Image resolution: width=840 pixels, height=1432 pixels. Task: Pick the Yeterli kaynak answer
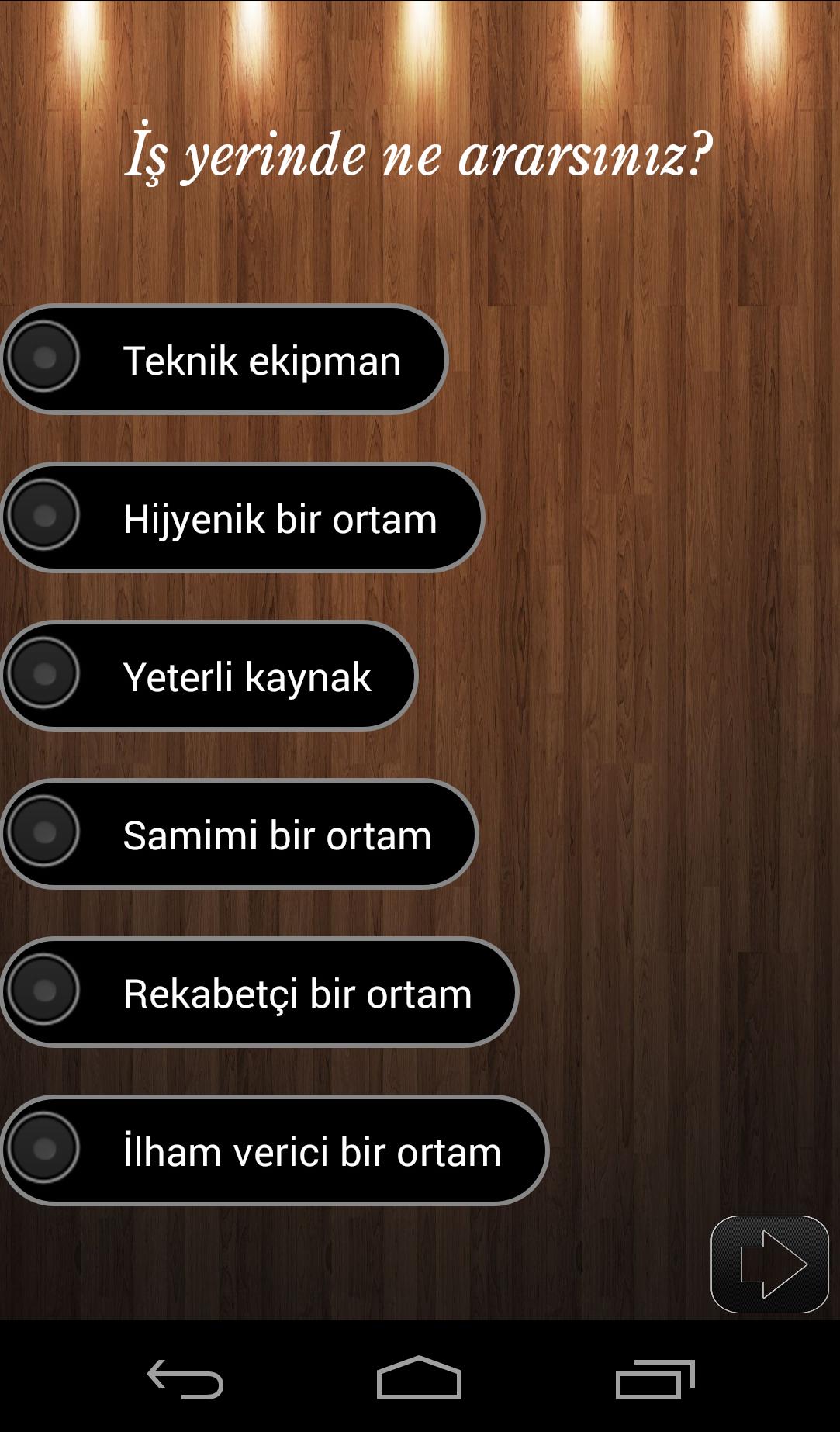(x=208, y=676)
